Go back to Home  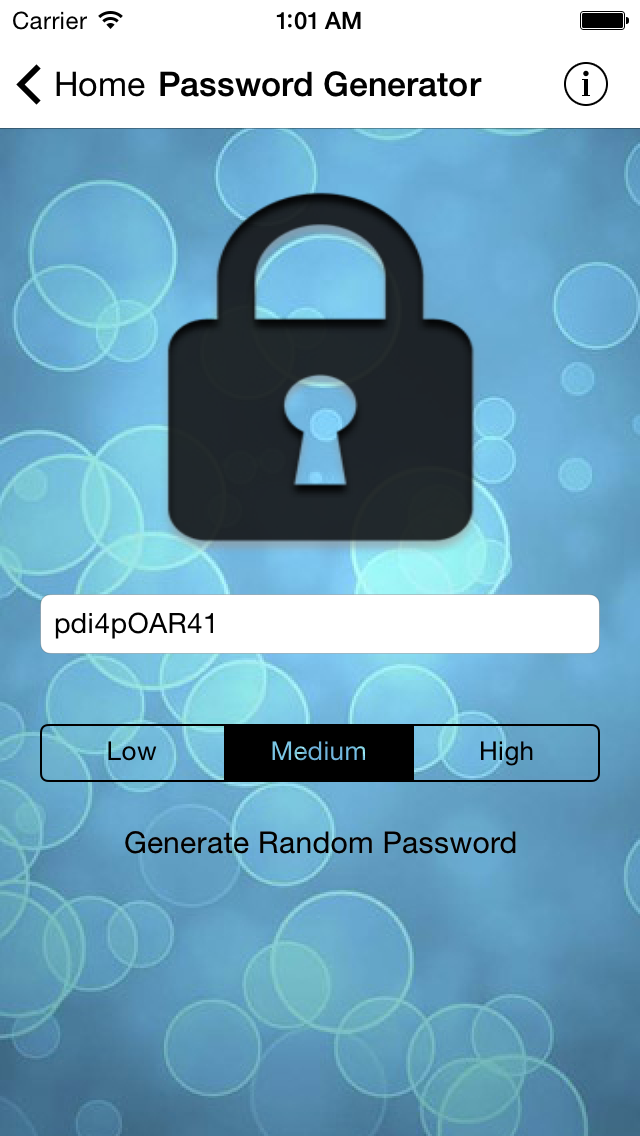pos(80,85)
